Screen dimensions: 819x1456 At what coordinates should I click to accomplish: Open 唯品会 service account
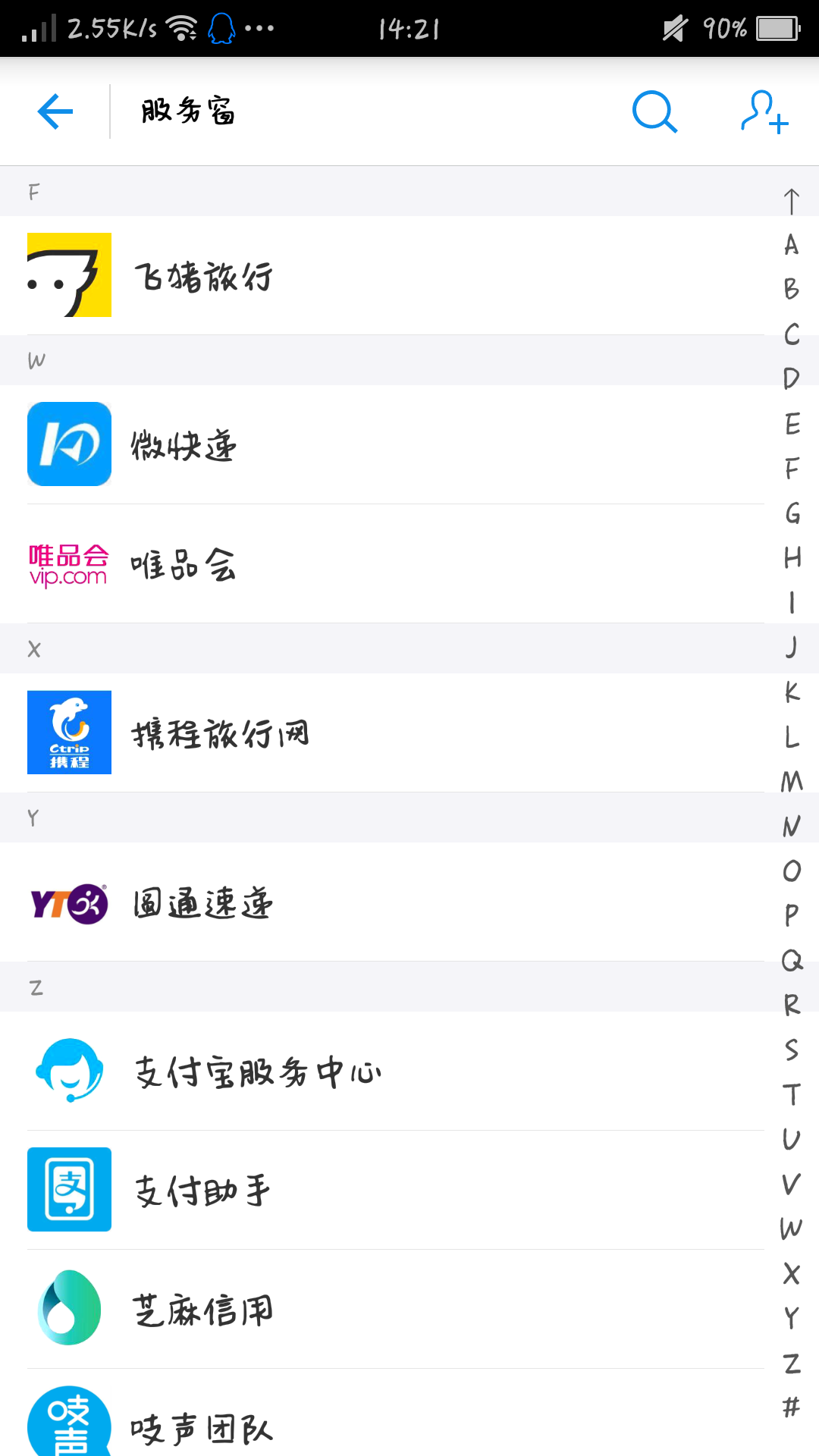click(382, 563)
